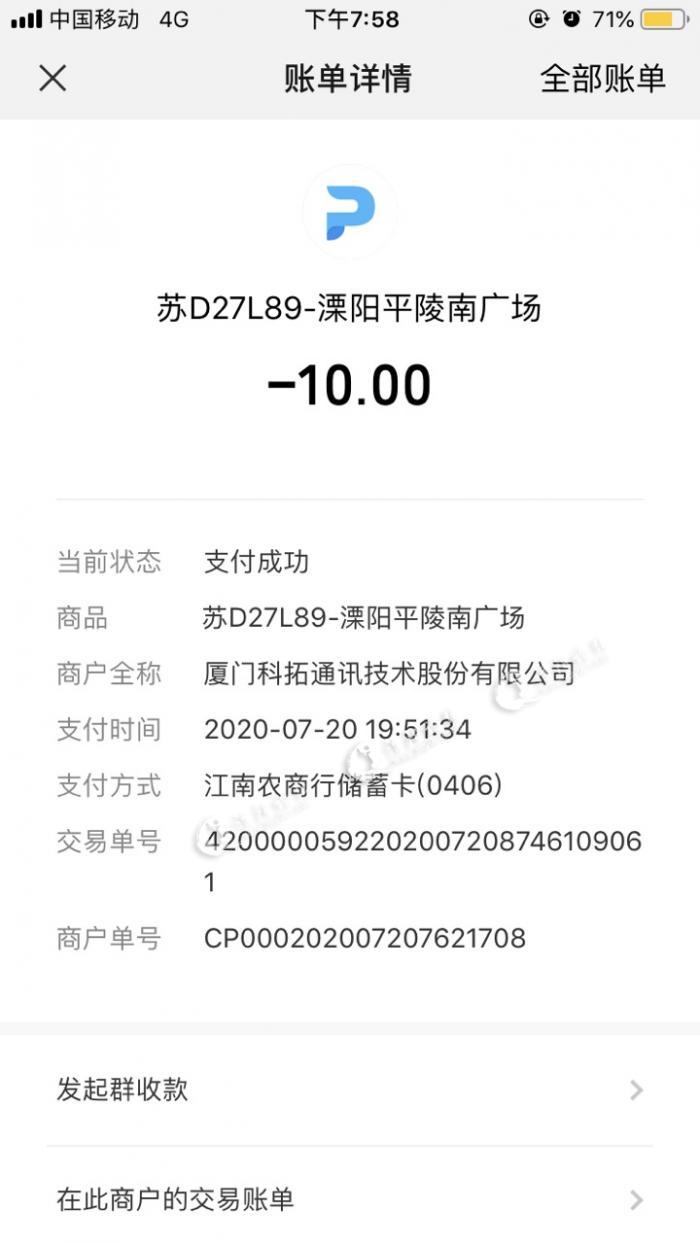Open the 发起群收款 row
Screen dimensions: 700x1244
click(349, 1089)
